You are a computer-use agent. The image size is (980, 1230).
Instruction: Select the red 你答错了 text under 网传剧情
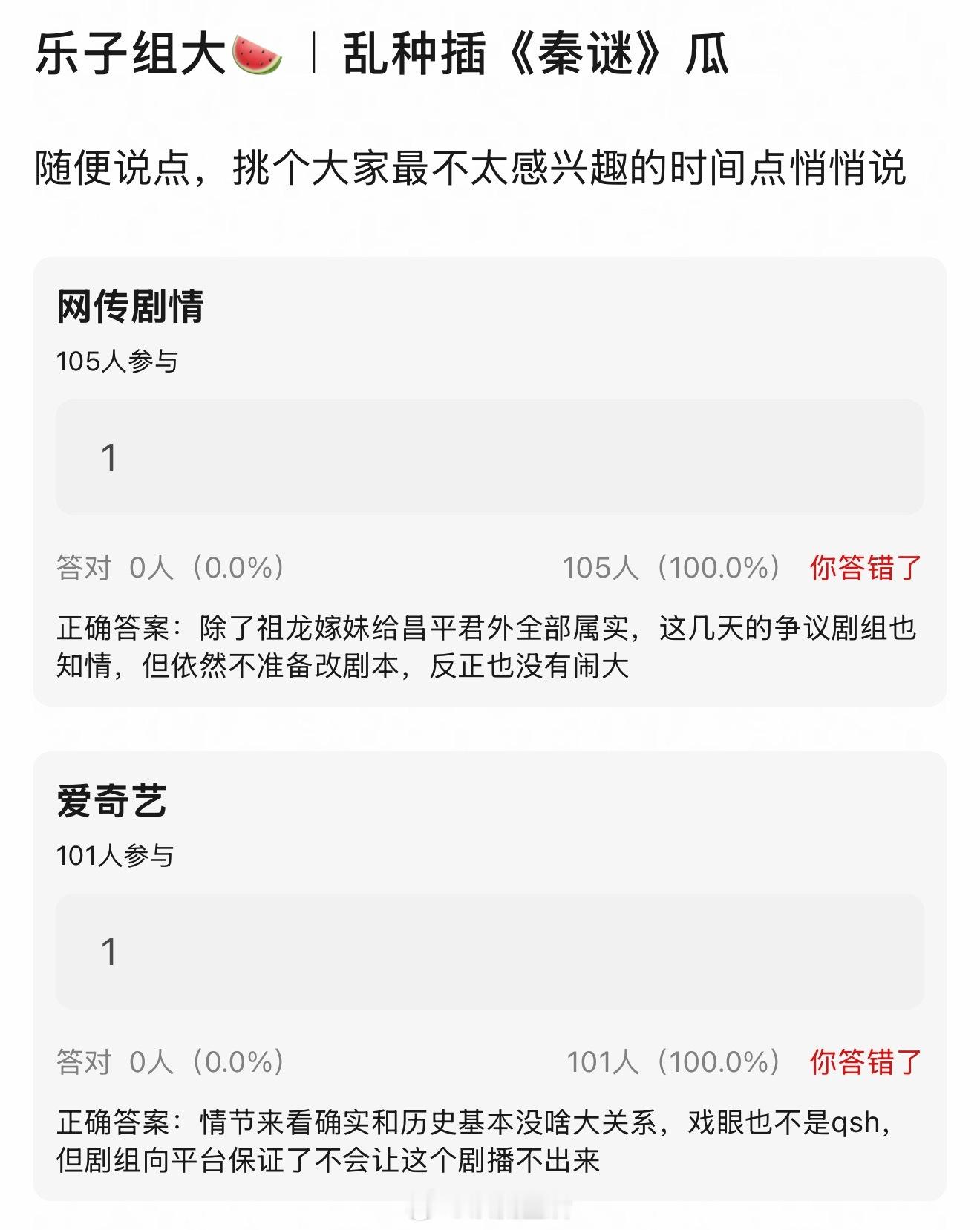[863, 566]
